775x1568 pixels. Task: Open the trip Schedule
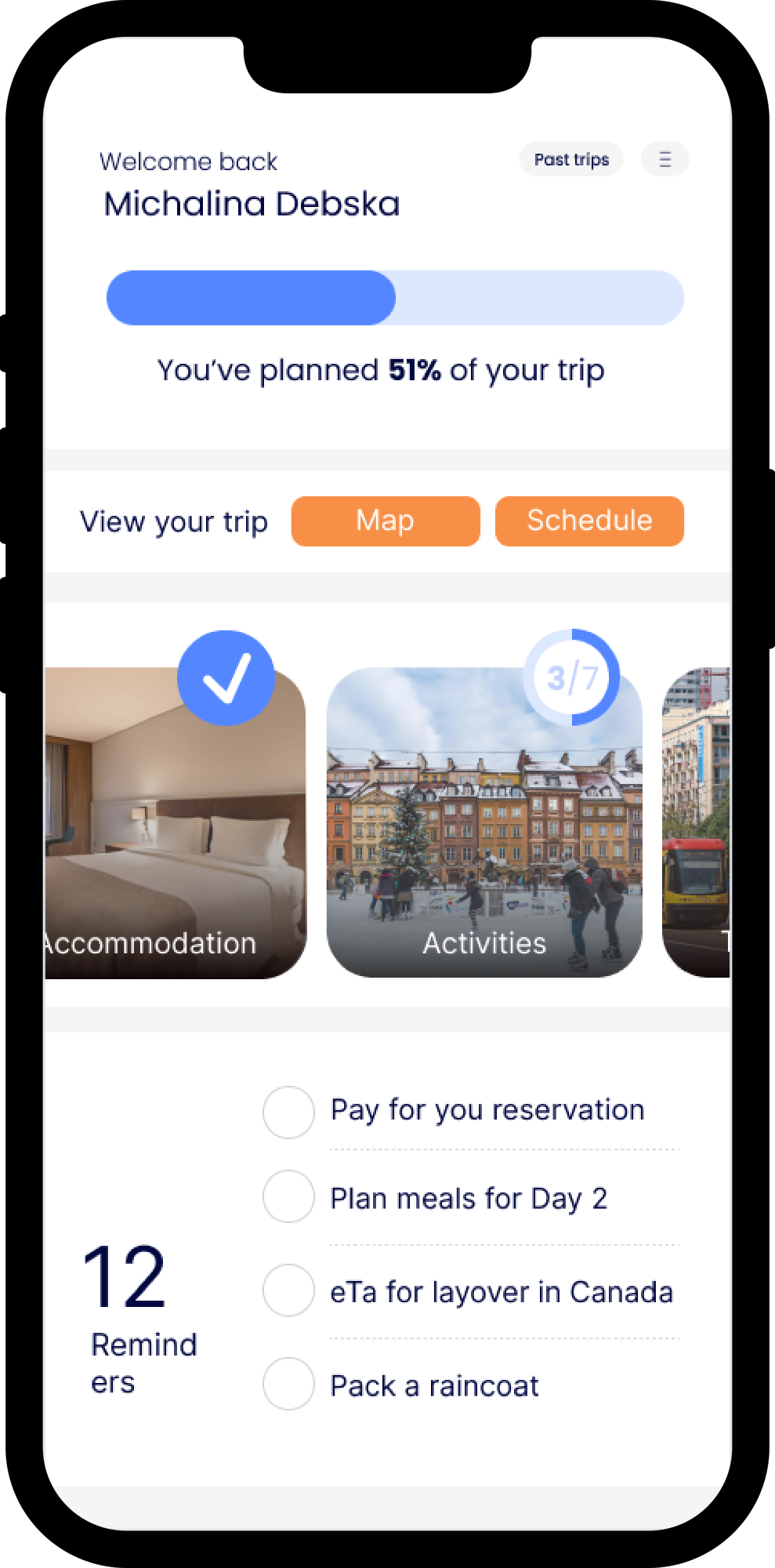tap(589, 521)
